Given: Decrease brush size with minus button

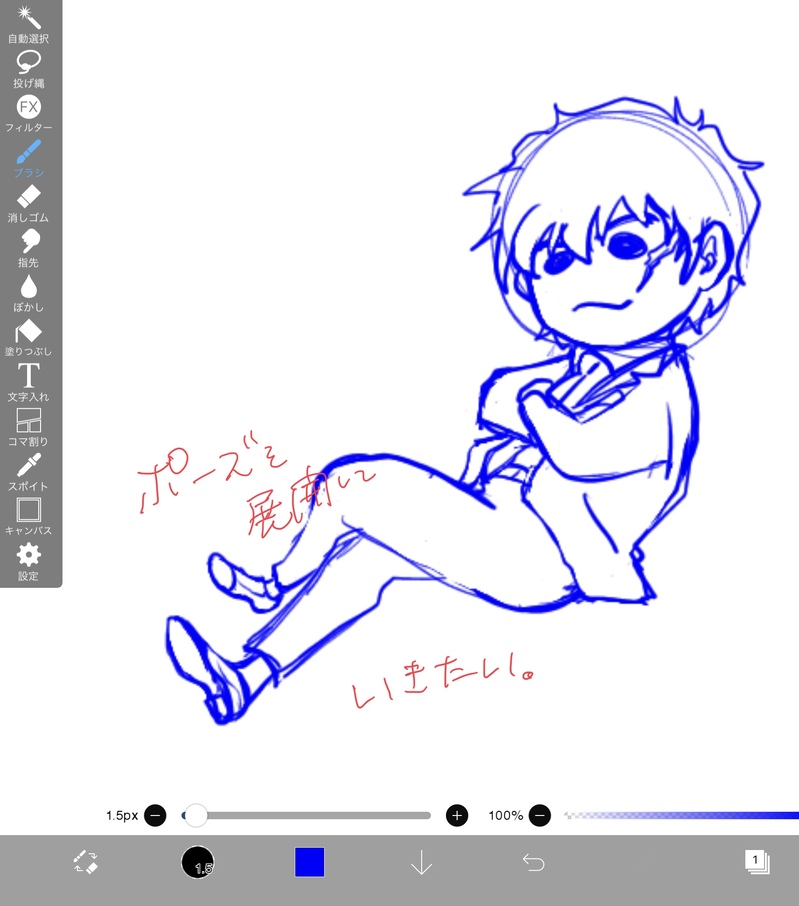Looking at the screenshot, I should pos(155,816).
